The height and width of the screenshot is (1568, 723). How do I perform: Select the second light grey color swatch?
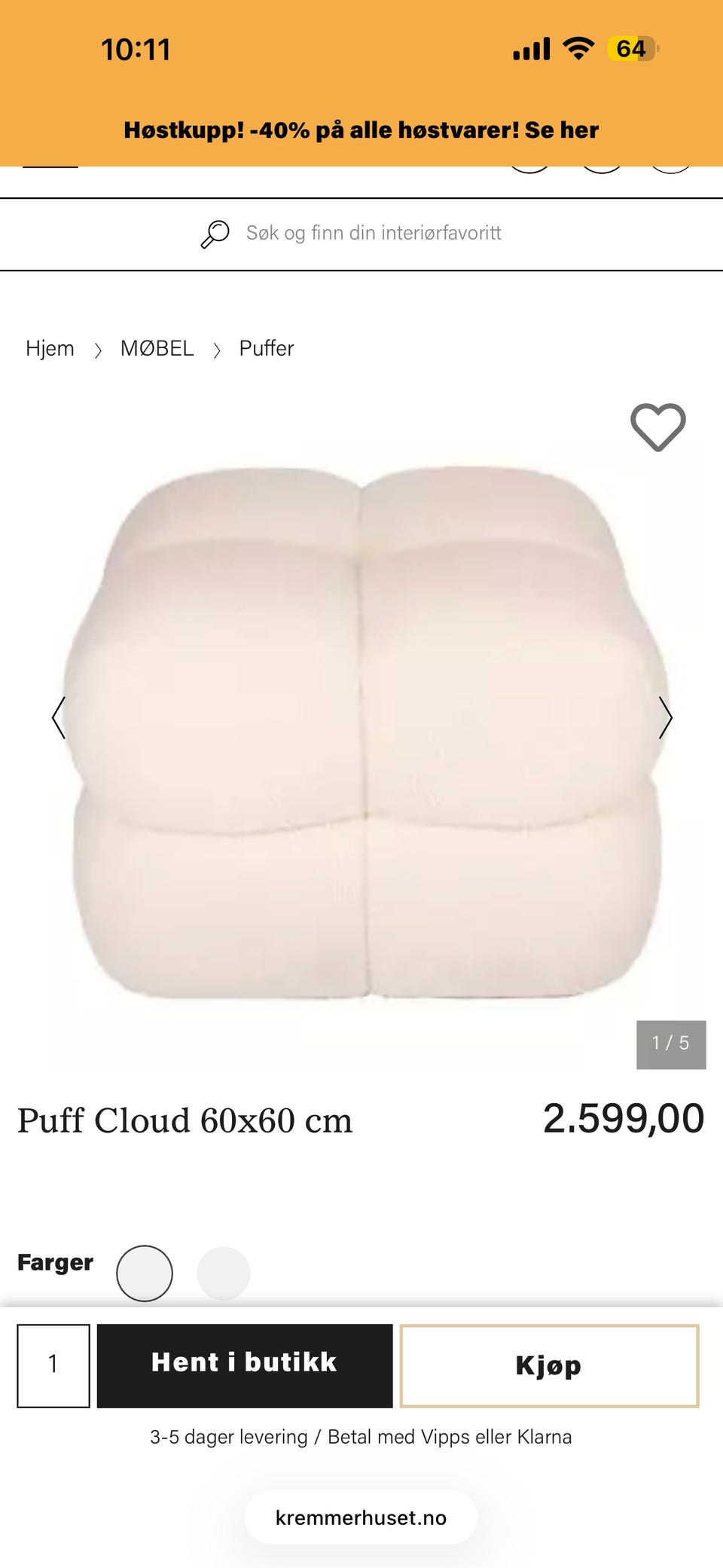click(x=223, y=1273)
